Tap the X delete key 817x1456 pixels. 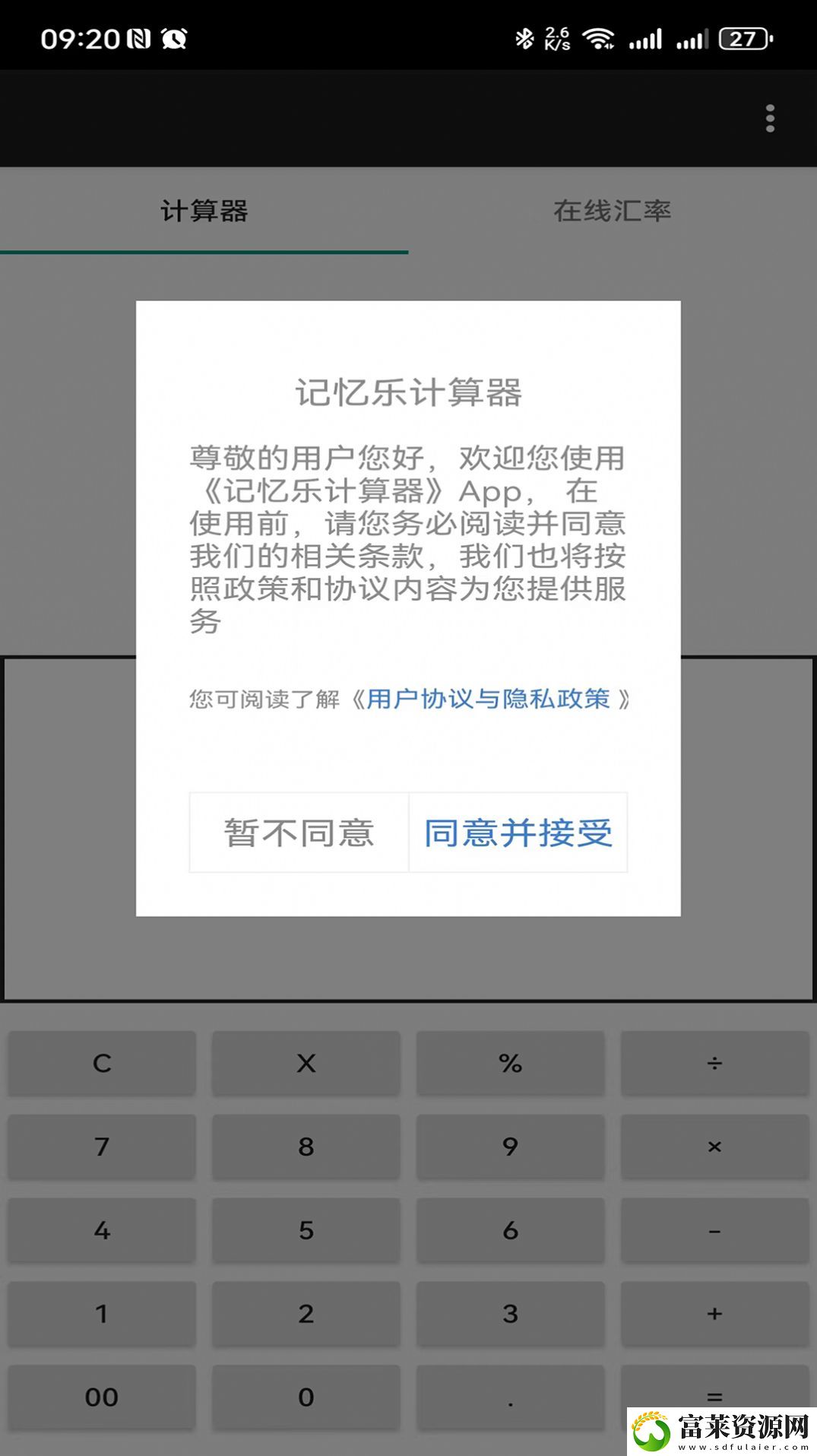tap(306, 1063)
